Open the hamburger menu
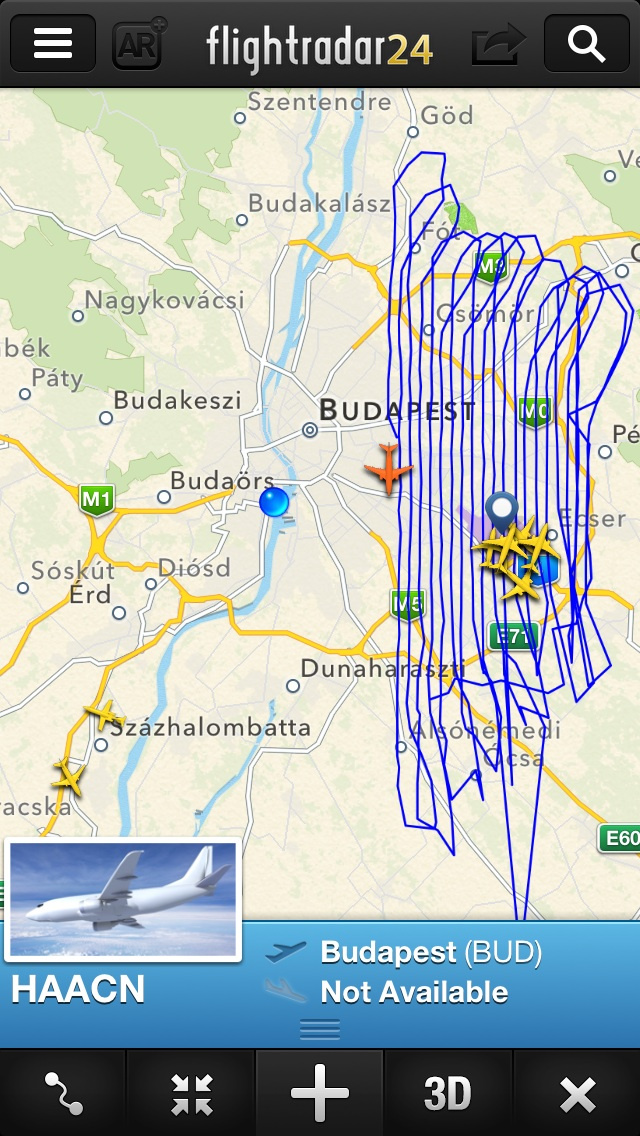This screenshot has width=640, height=1136. [53, 43]
